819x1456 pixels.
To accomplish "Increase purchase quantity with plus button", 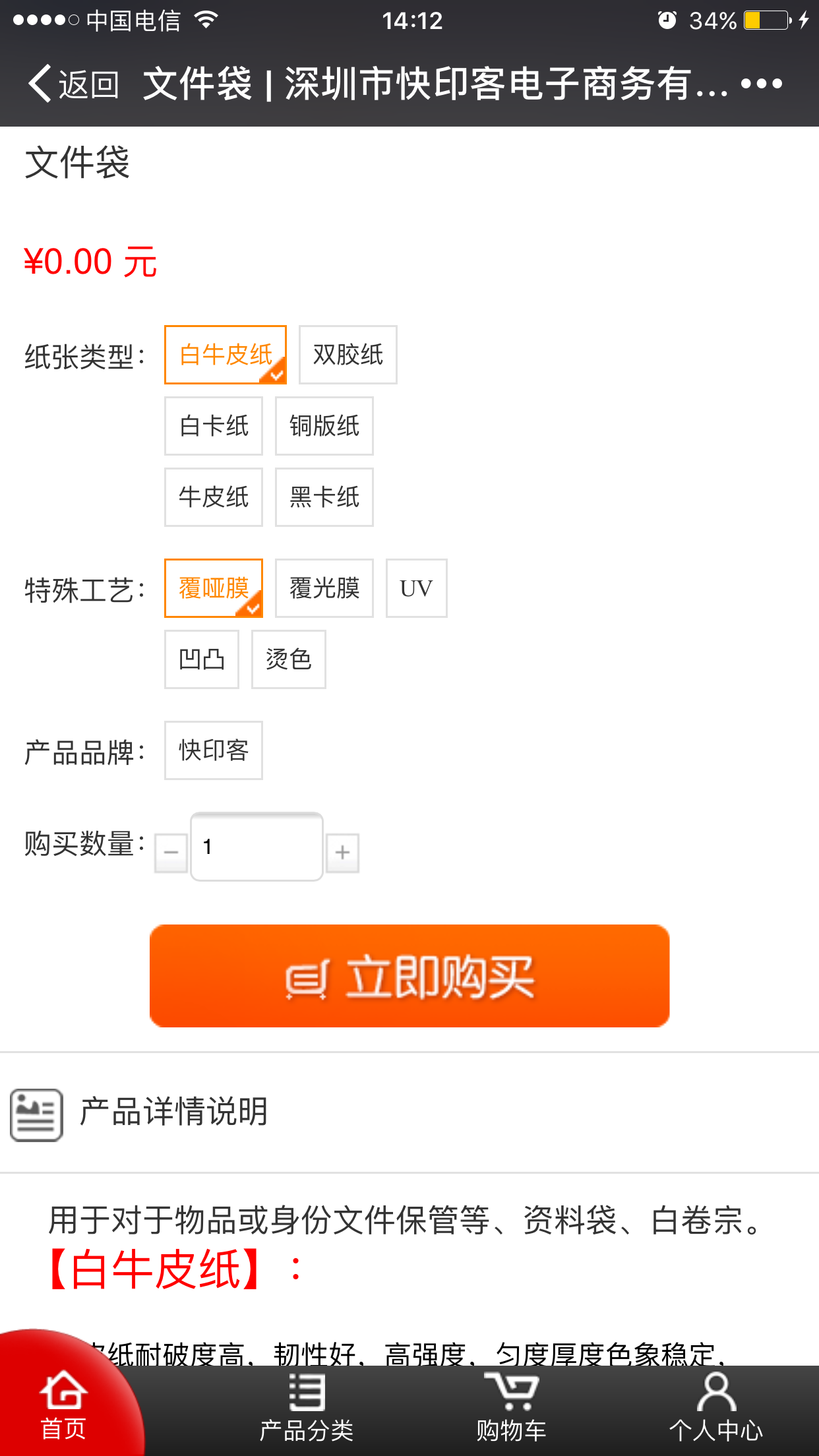I will click(x=342, y=853).
